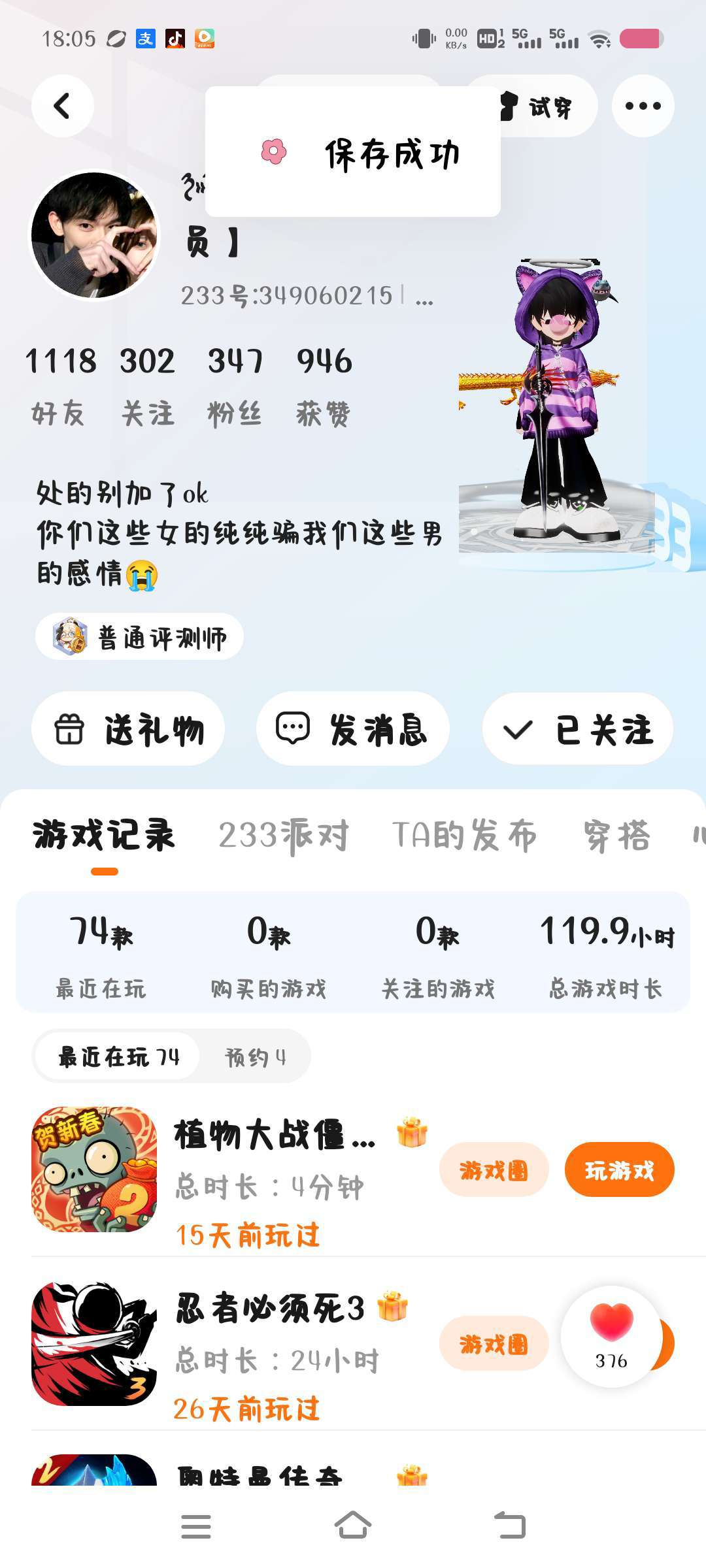Open 游戏圈 for 植物大战僵尸

pyautogui.click(x=494, y=1170)
